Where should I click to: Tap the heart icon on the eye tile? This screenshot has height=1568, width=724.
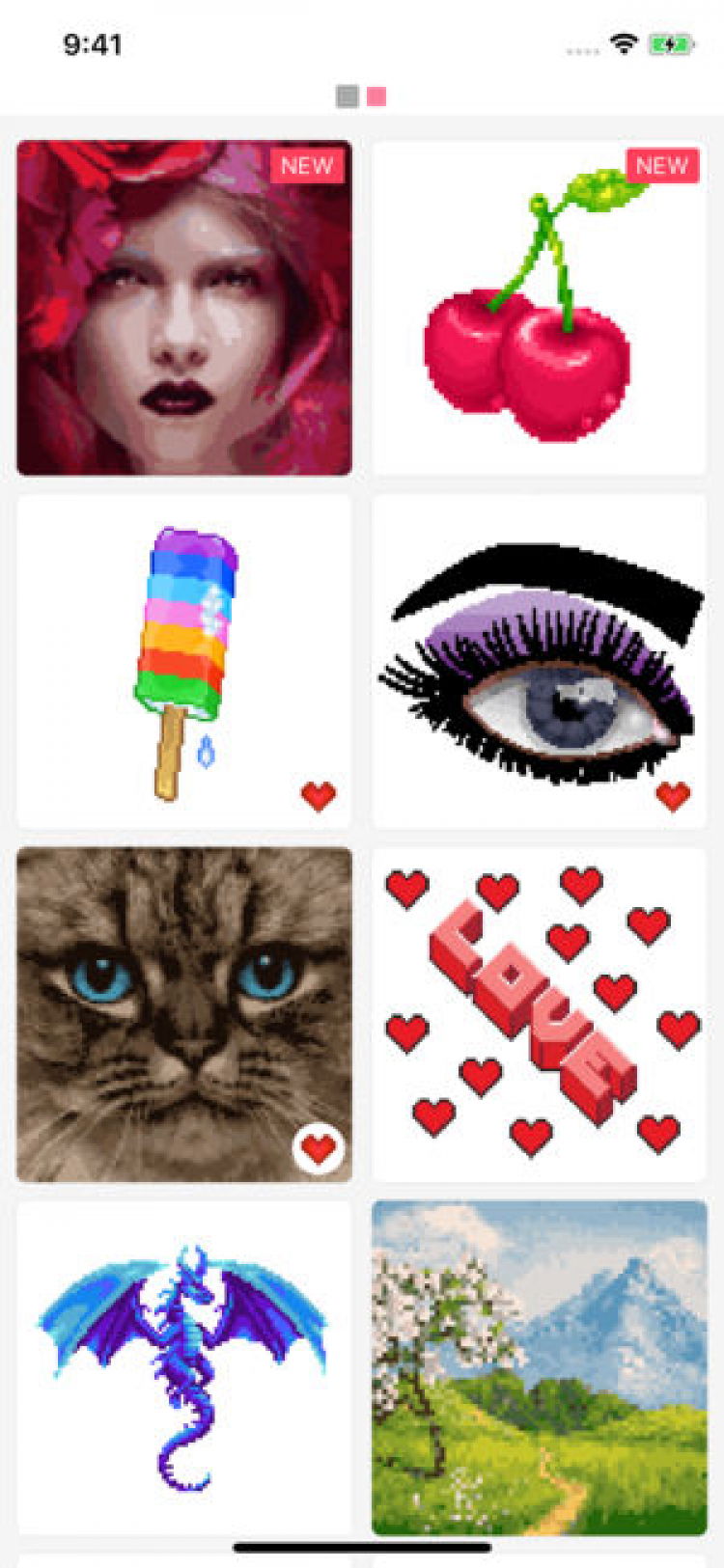tap(673, 796)
